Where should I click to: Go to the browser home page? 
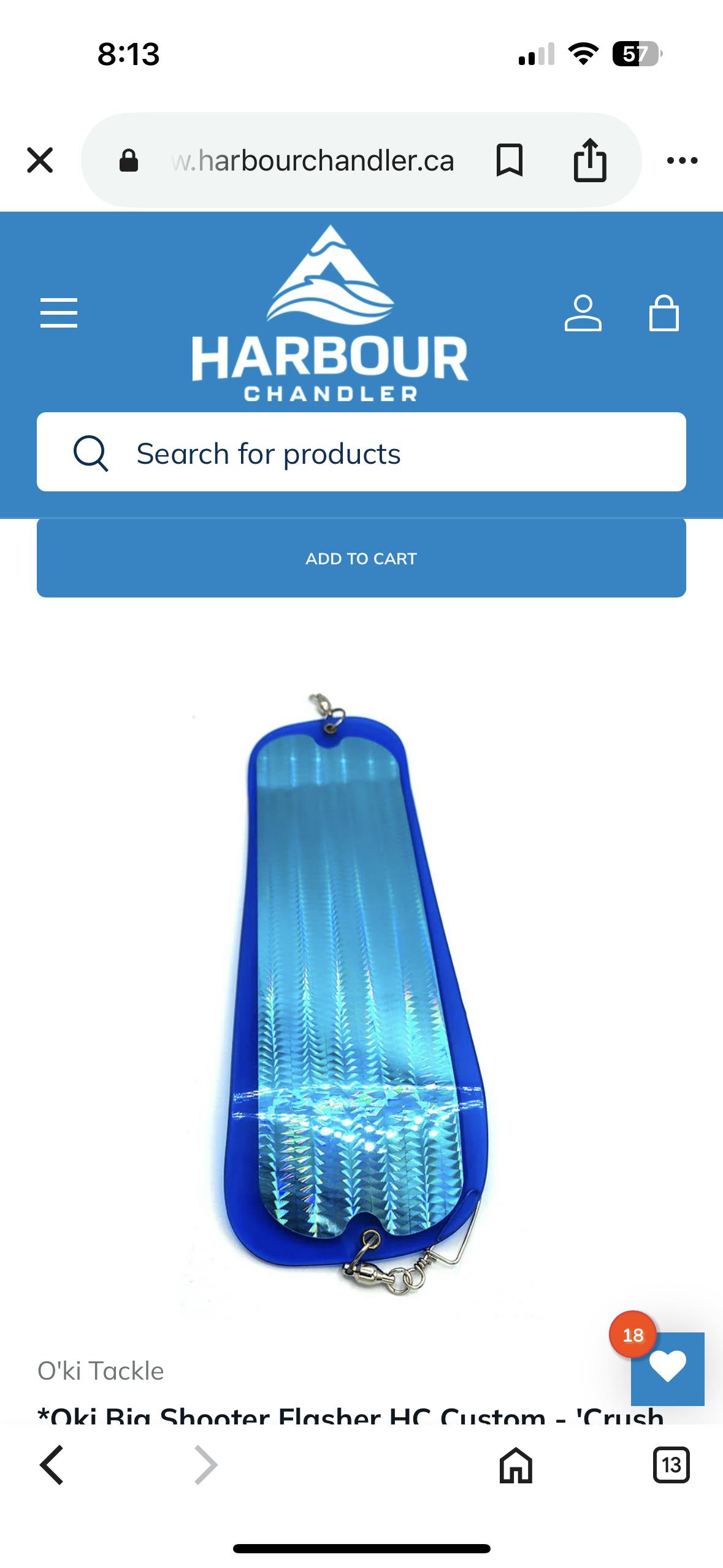coord(516,1465)
